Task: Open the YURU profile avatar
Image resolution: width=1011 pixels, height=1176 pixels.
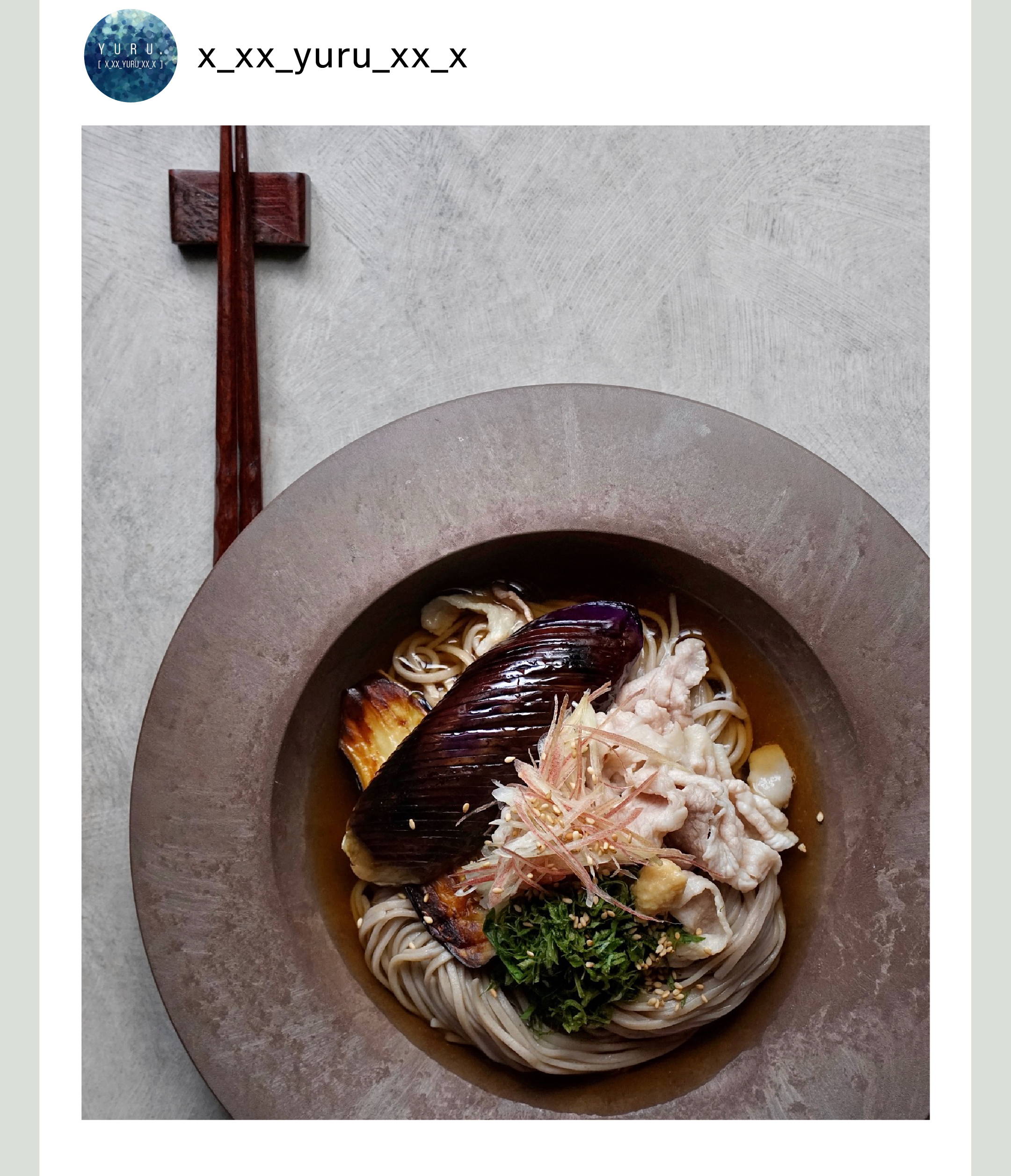Action: tap(131, 56)
